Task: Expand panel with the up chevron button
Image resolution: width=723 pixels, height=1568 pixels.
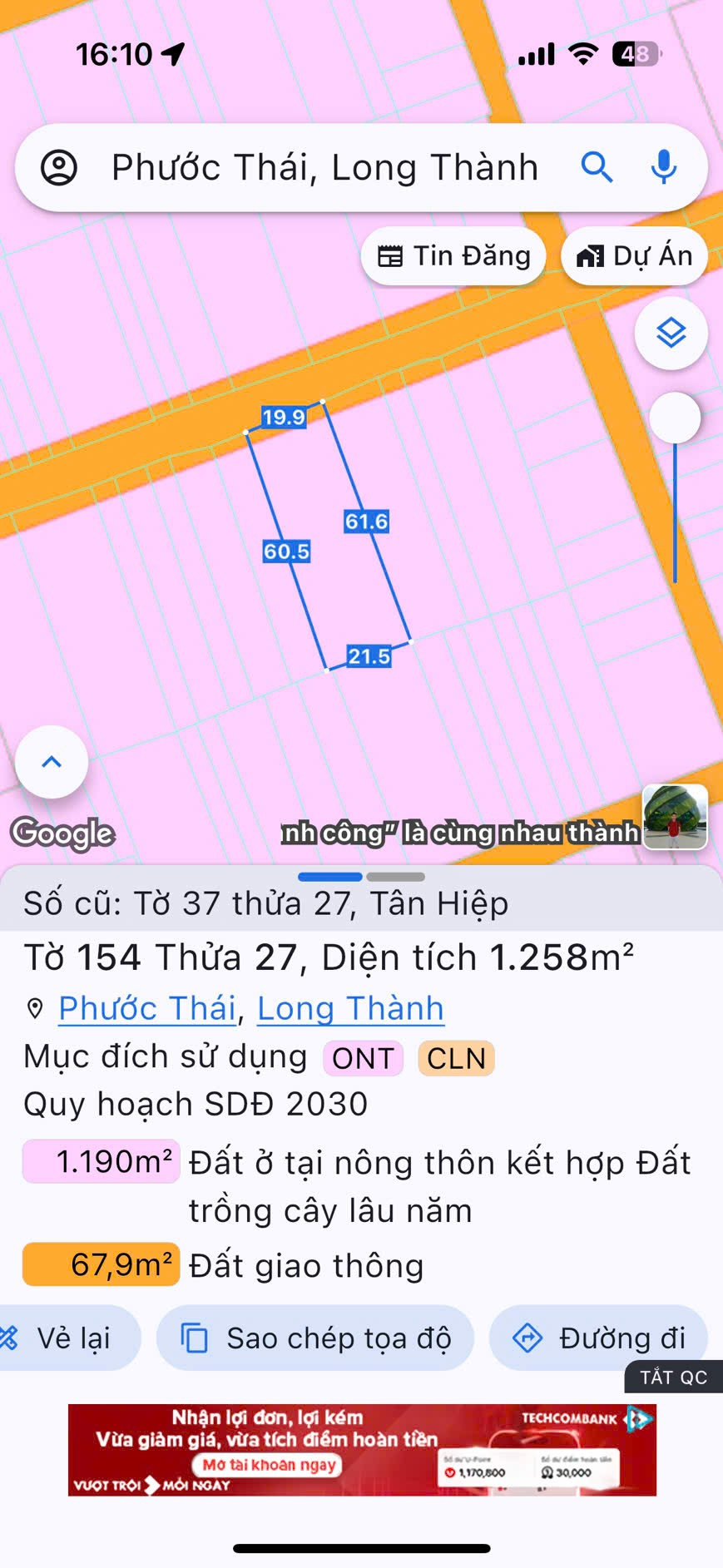Action: pos(52,762)
